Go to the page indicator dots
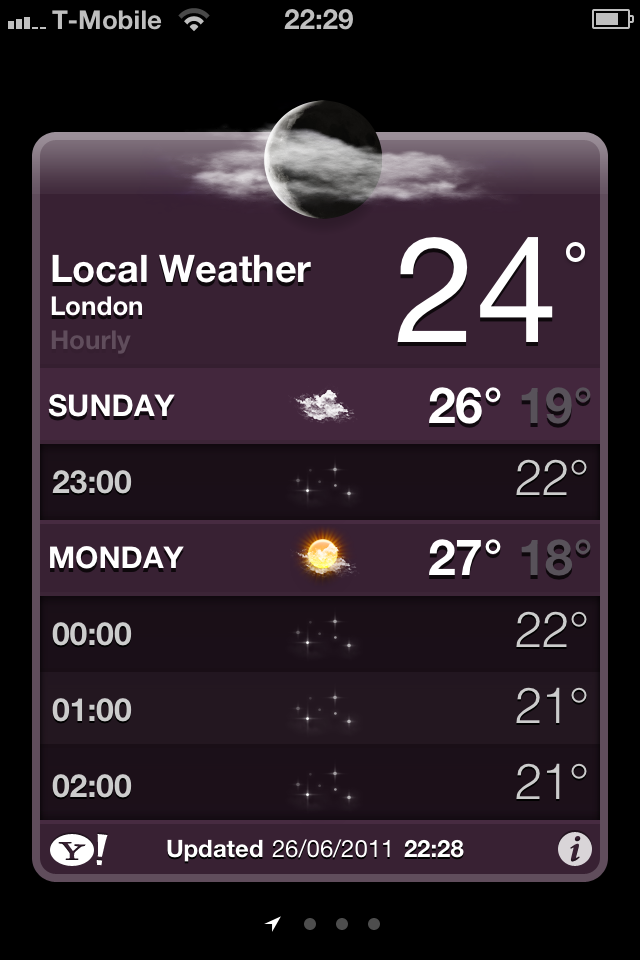The image size is (640, 960). (x=324, y=924)
